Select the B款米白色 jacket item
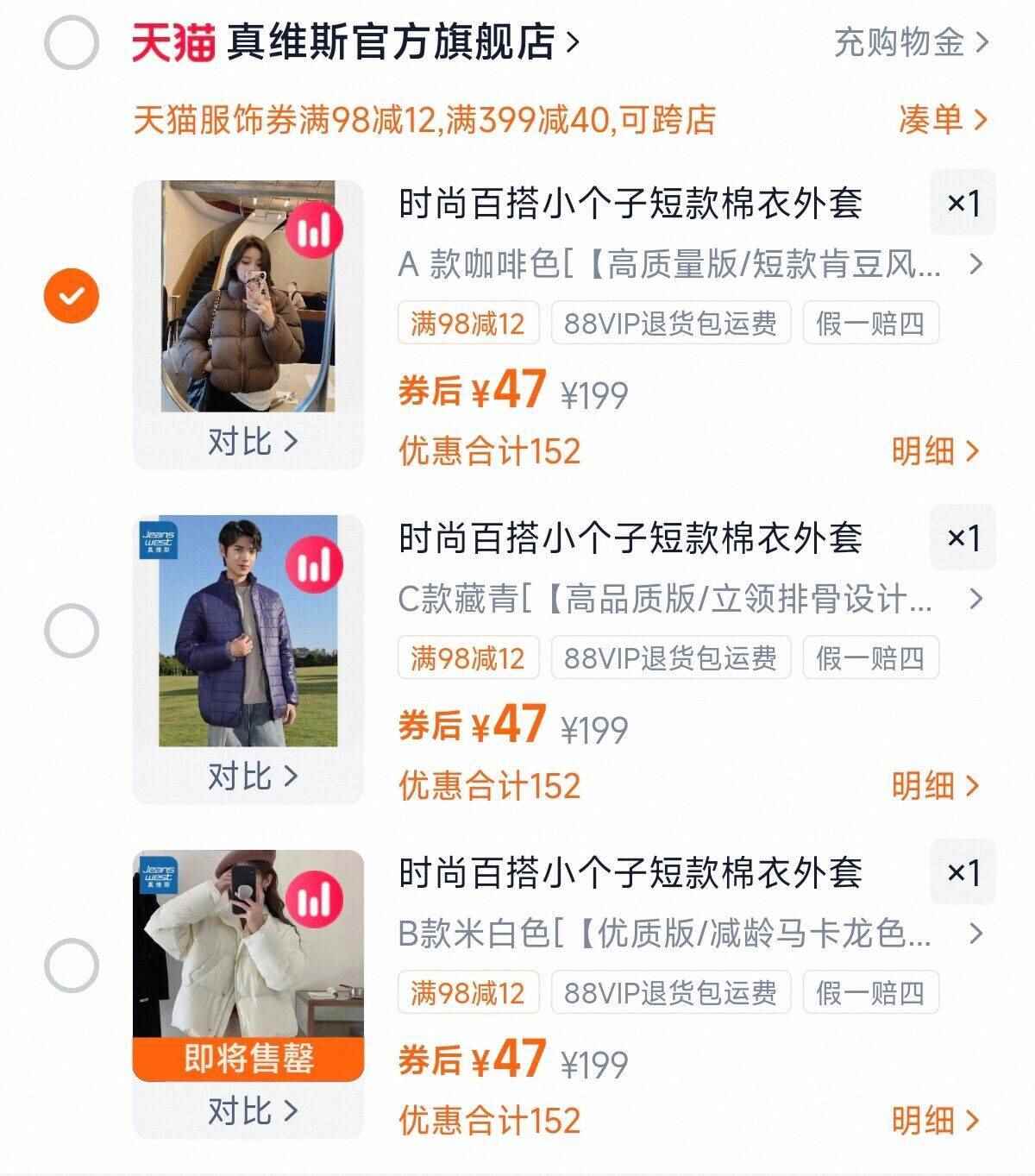Viewport: 1035px width, 1176px height. 72,965
